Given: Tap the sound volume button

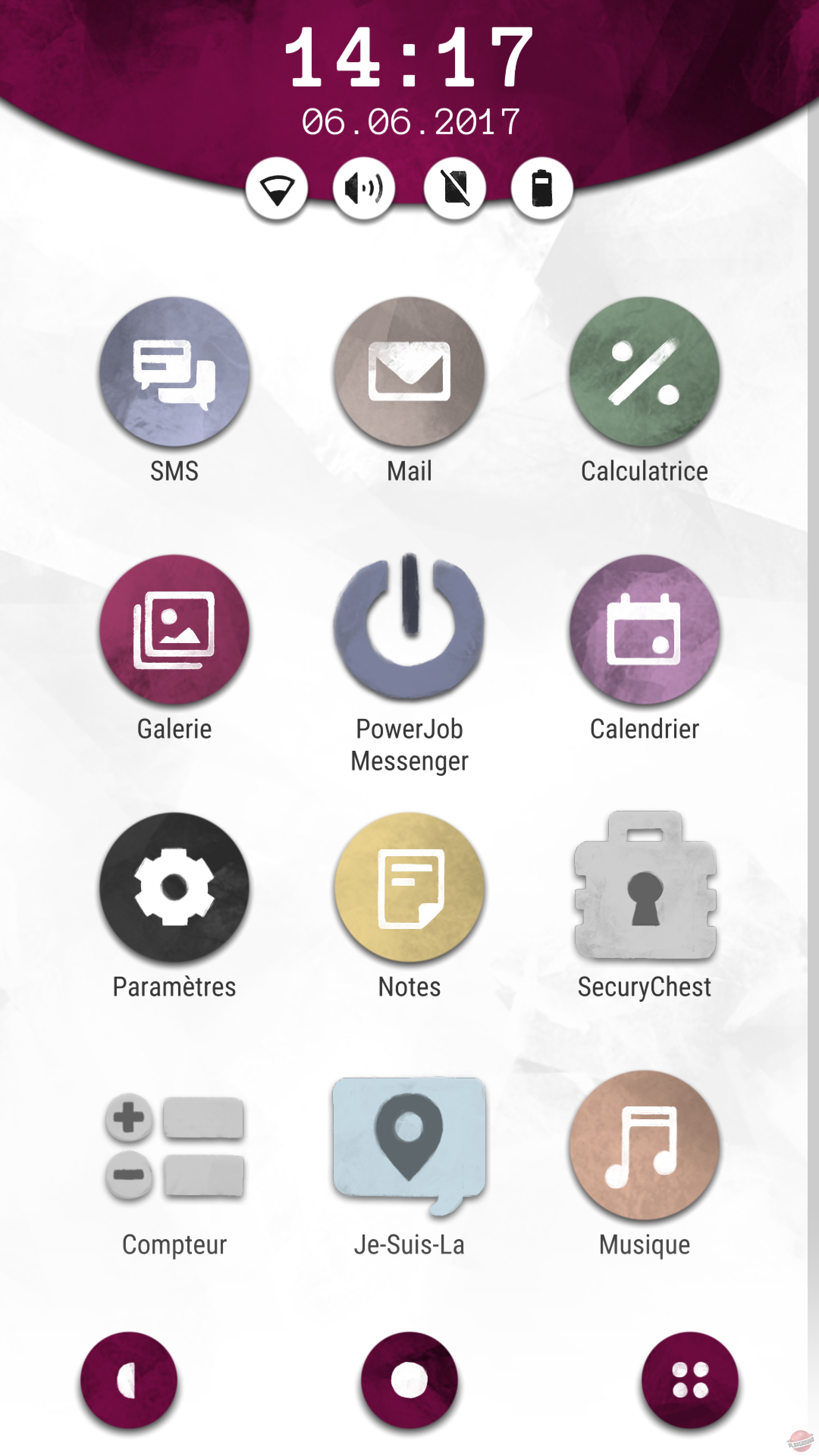Looking at the screenshot, I should click(x=364, y=188).
